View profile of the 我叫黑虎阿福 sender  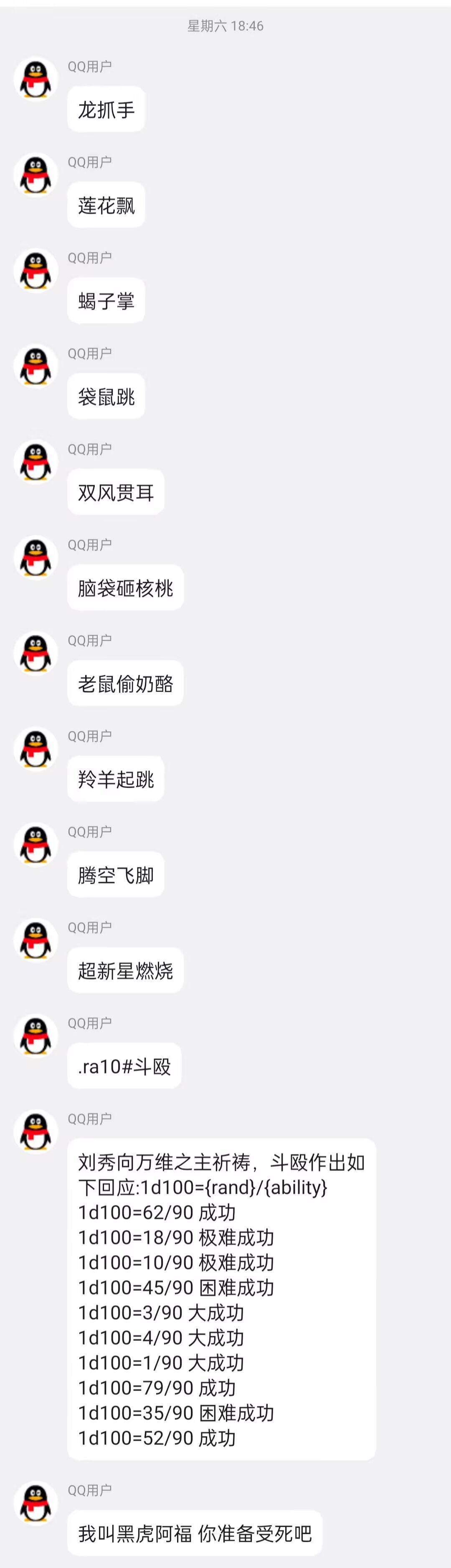tap(35, 1502)
